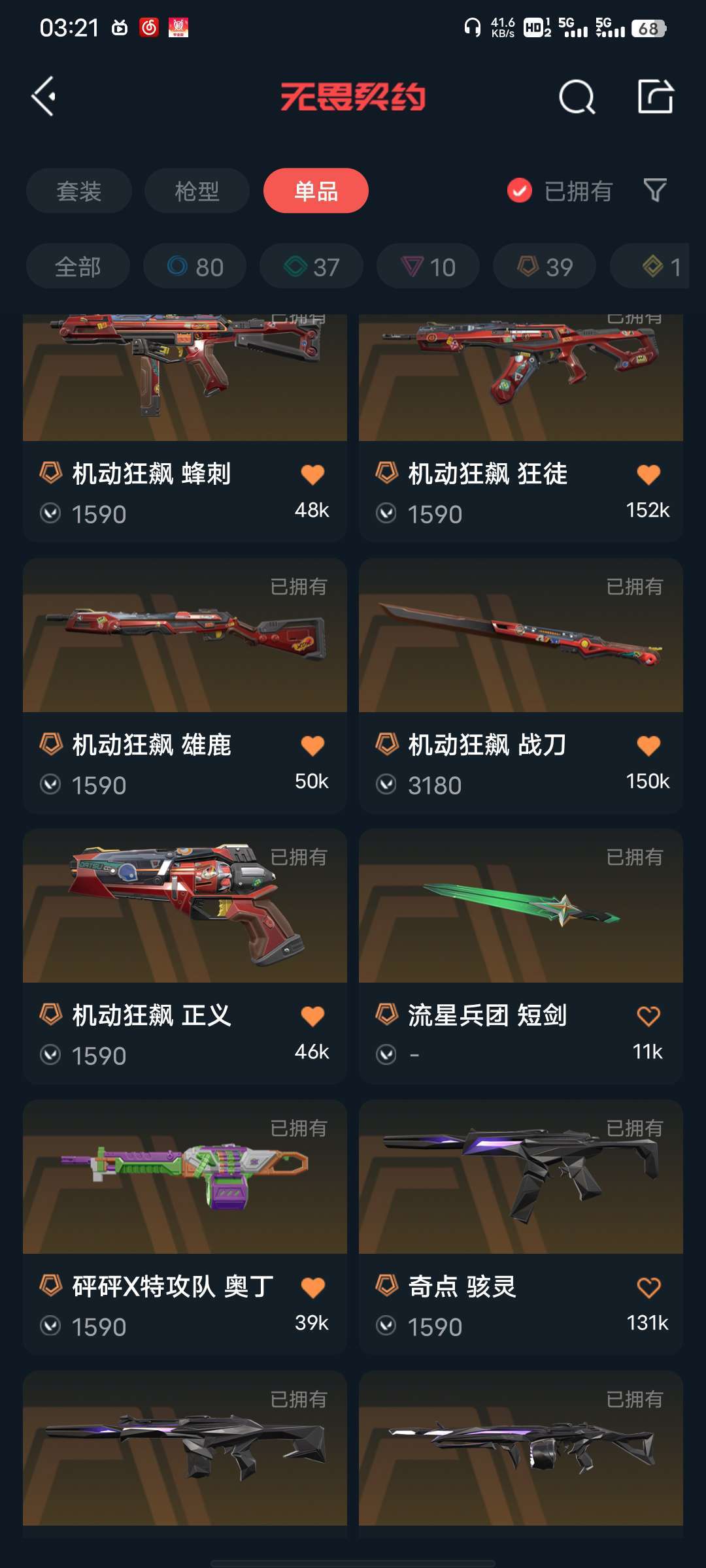Open the search icon
Viewport: 706px width, 1568px height.
[x=577, y=97]
